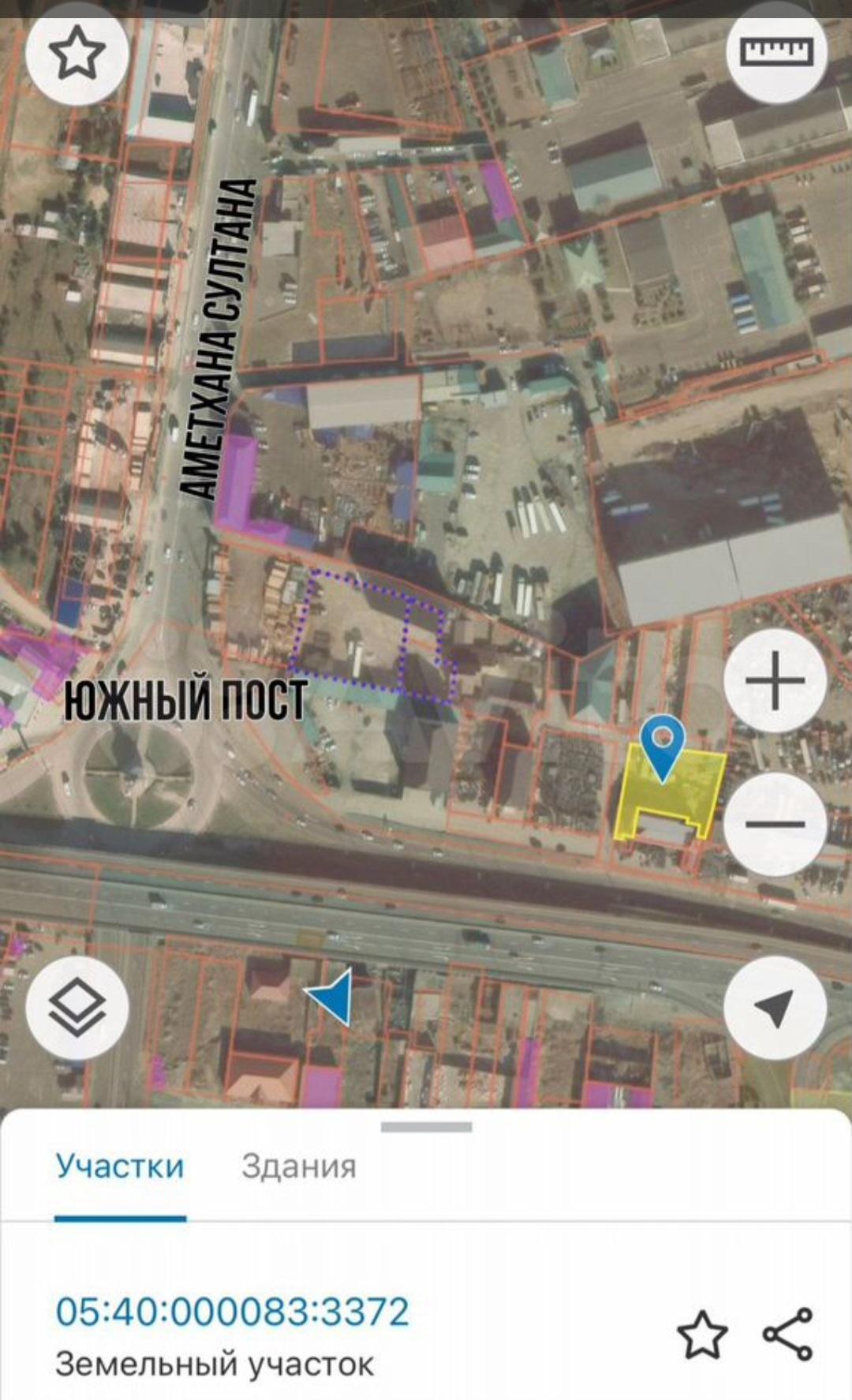Screen dimensions: 852x1400
Task: Activate the ruler measurement tool
Action: [775, 53]
